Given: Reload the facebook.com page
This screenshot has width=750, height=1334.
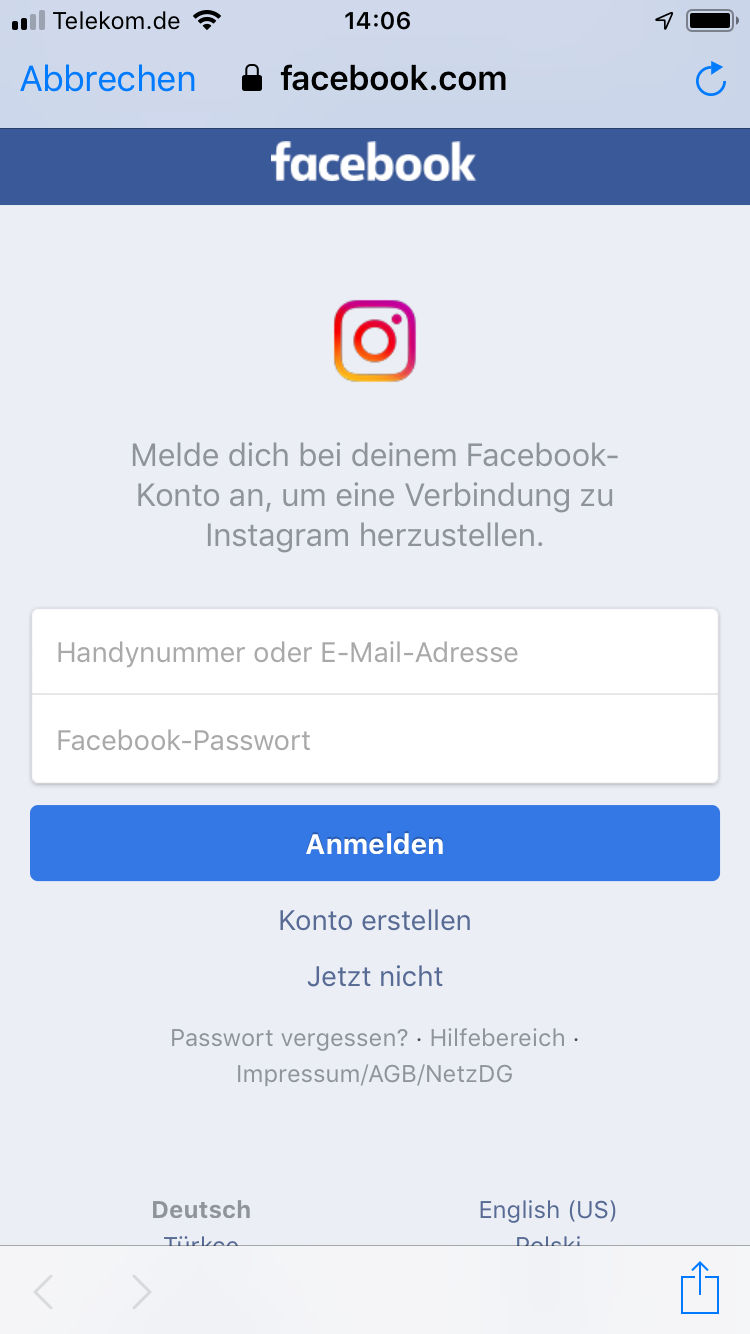Looking at the screenshot, I should point(710,79).
